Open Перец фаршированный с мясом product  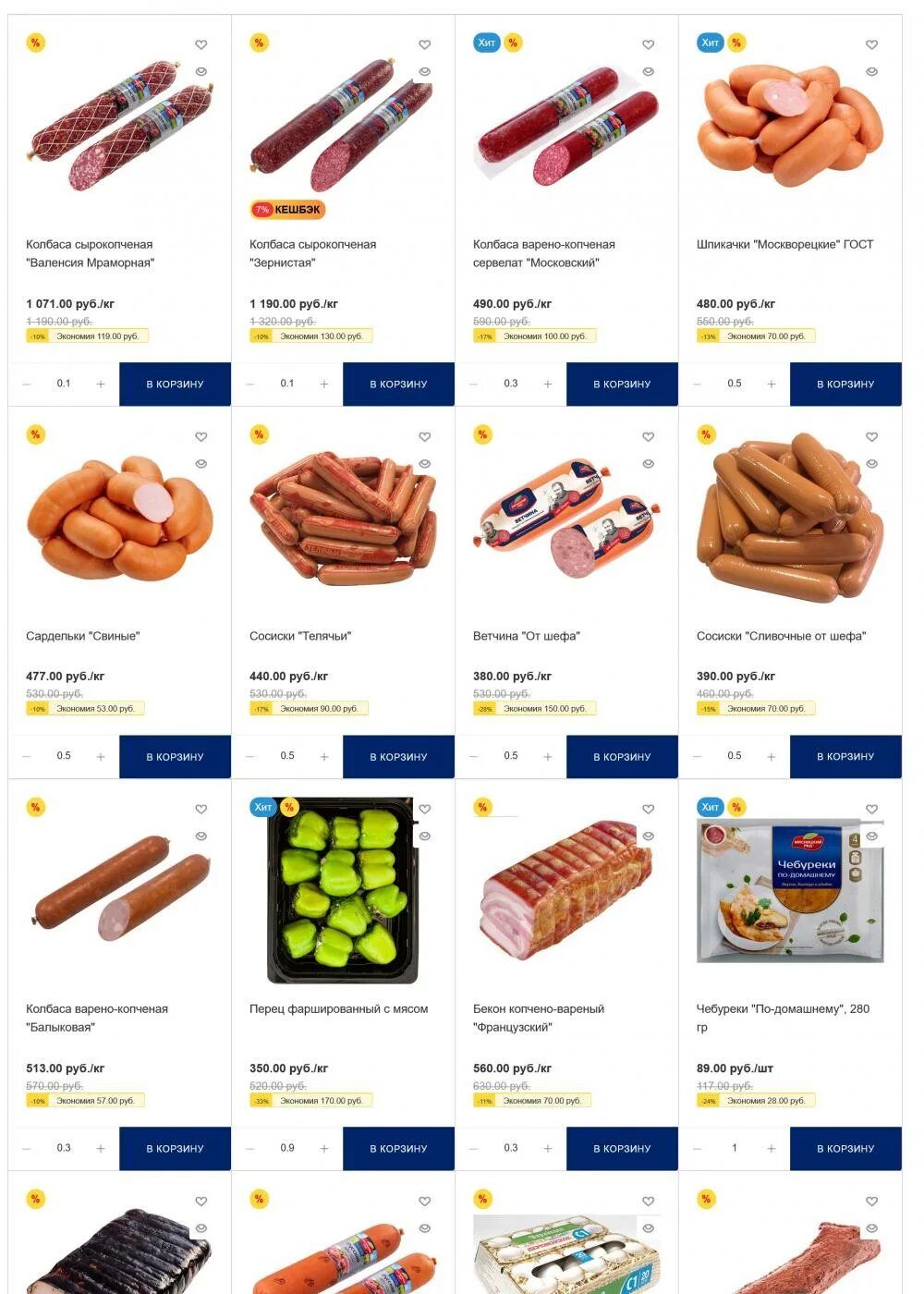tap(338, 1008)
